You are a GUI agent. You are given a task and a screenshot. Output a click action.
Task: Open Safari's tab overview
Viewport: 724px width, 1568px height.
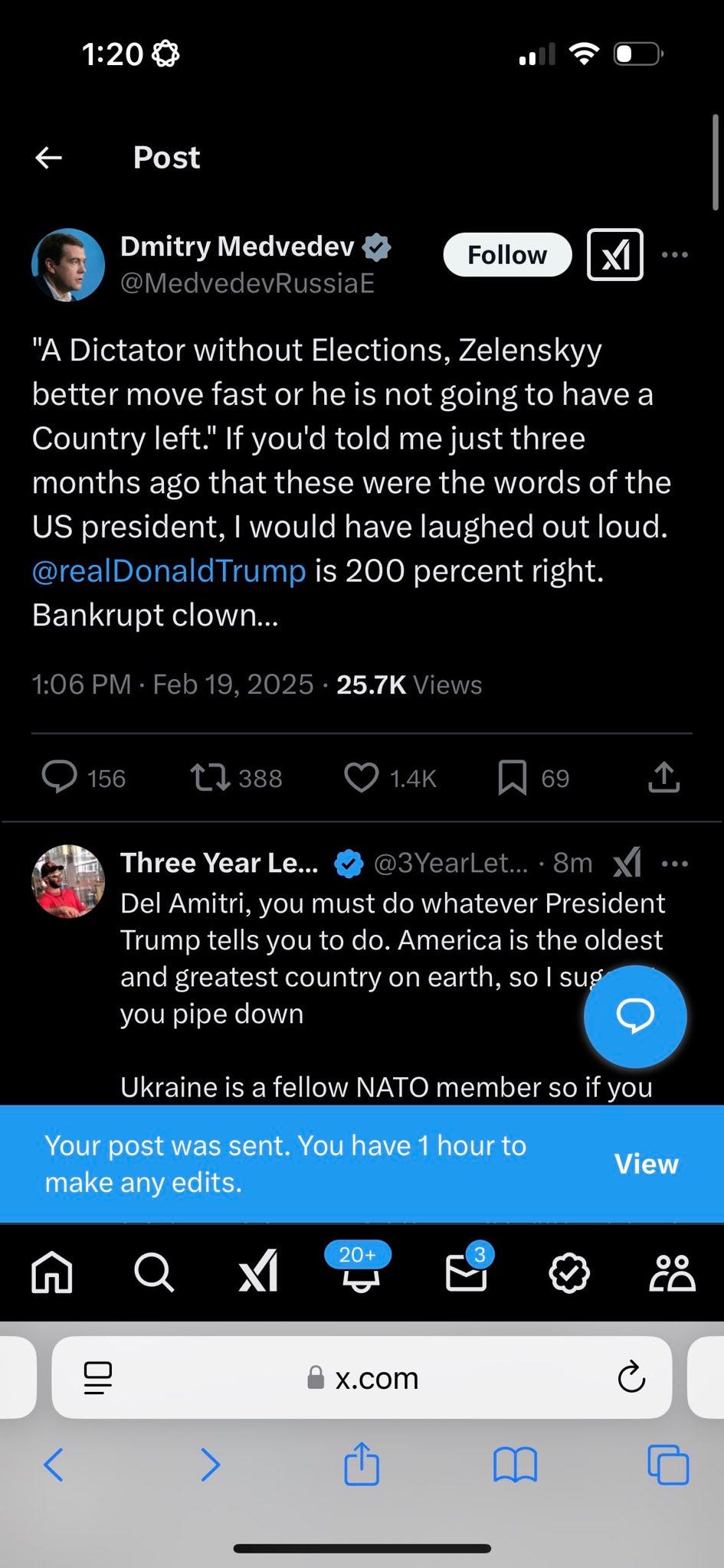point(668,1465)
